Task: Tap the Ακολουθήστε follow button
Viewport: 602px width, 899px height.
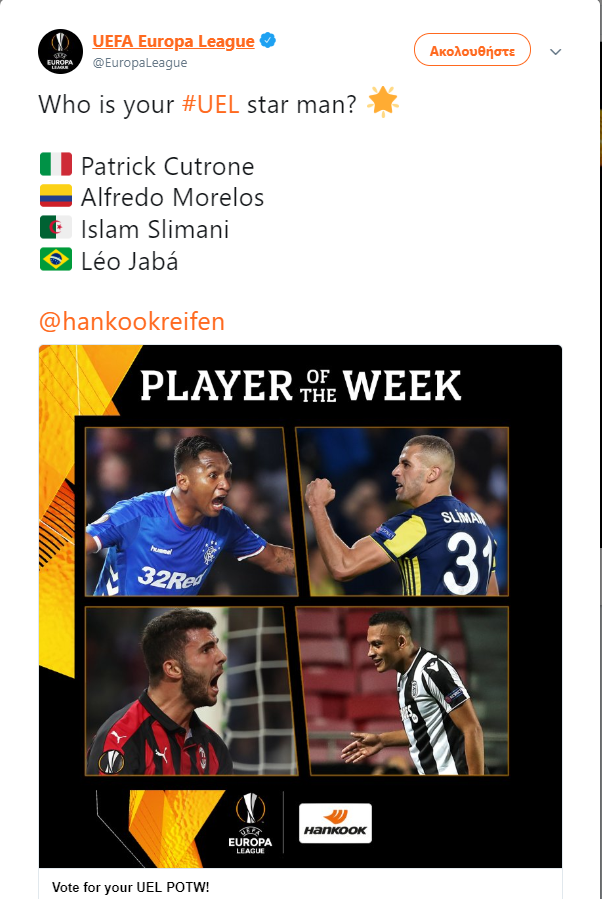Action: click(472, 49)
